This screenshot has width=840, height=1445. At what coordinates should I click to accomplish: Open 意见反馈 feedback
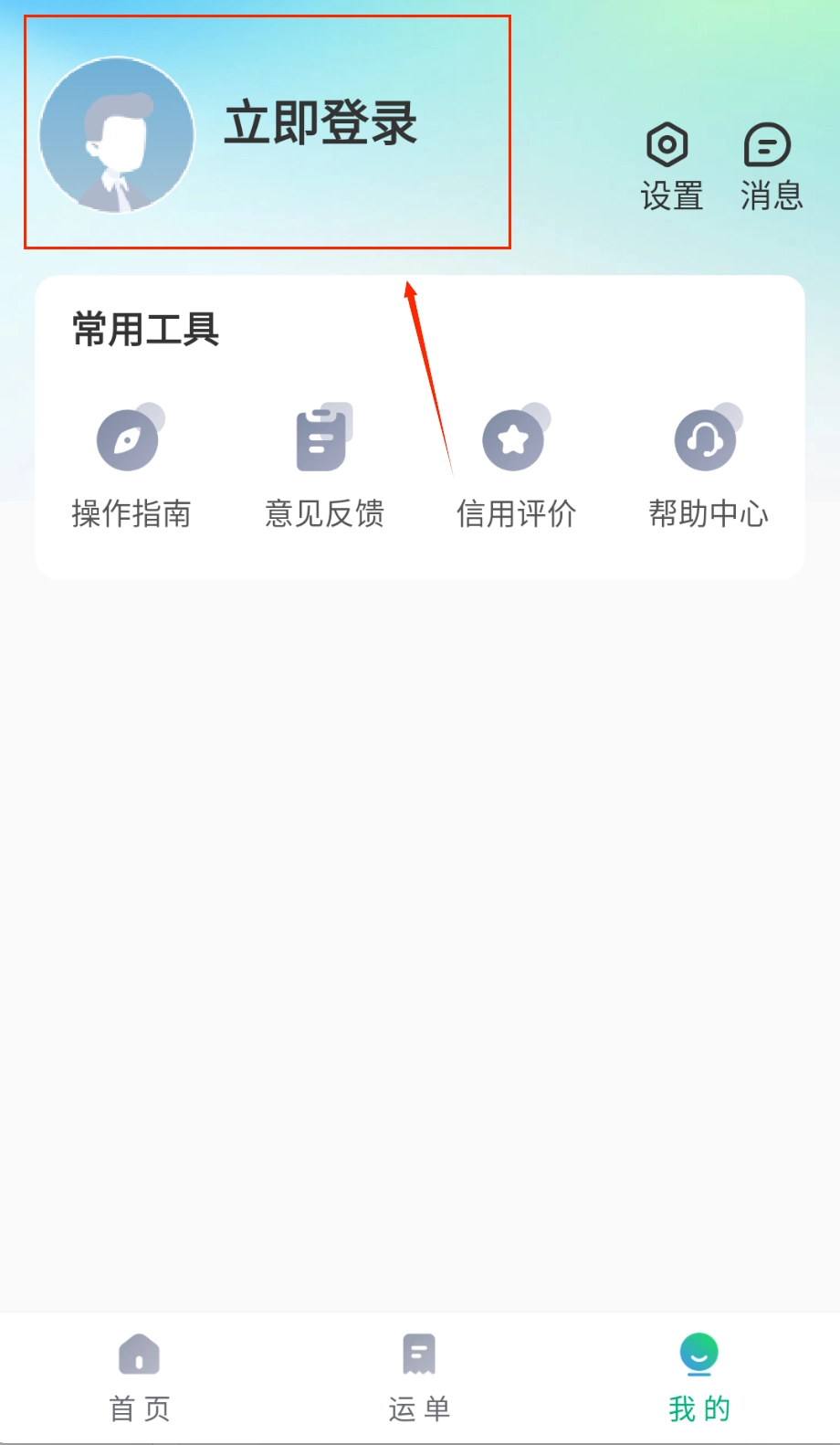pos(324,466)
